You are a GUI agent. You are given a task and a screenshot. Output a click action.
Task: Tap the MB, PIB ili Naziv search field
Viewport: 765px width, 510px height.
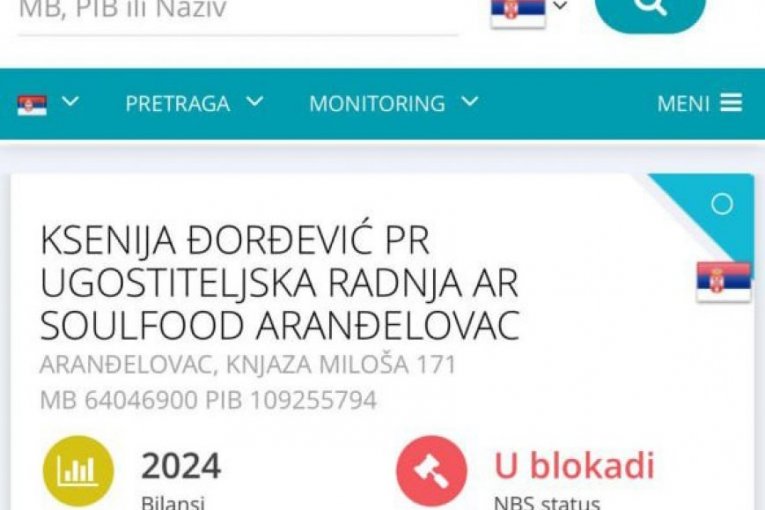click(x=238, y=12)
